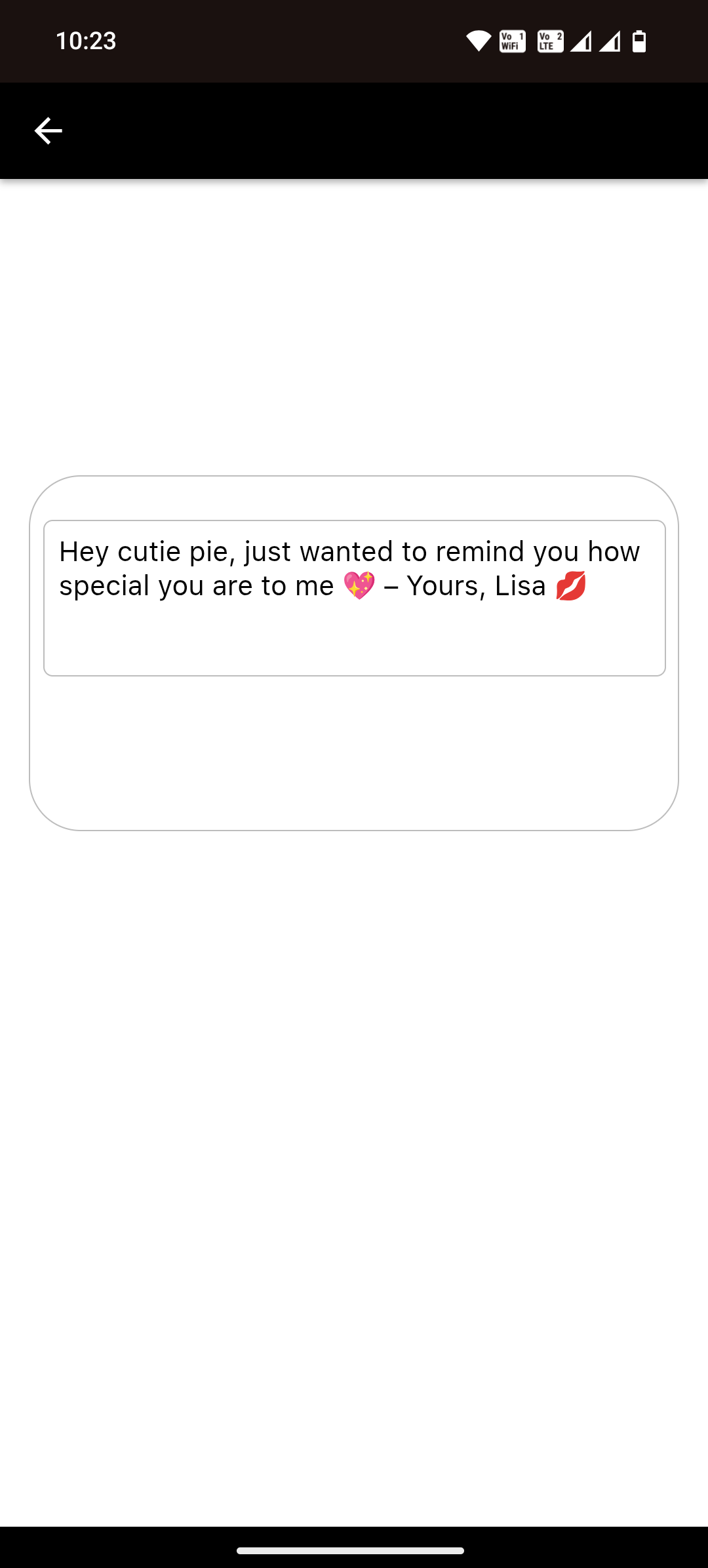This screenshot has width=708, height=1568.
Task: Tap the status bar to expand notifications
Action: click(354, 41)
